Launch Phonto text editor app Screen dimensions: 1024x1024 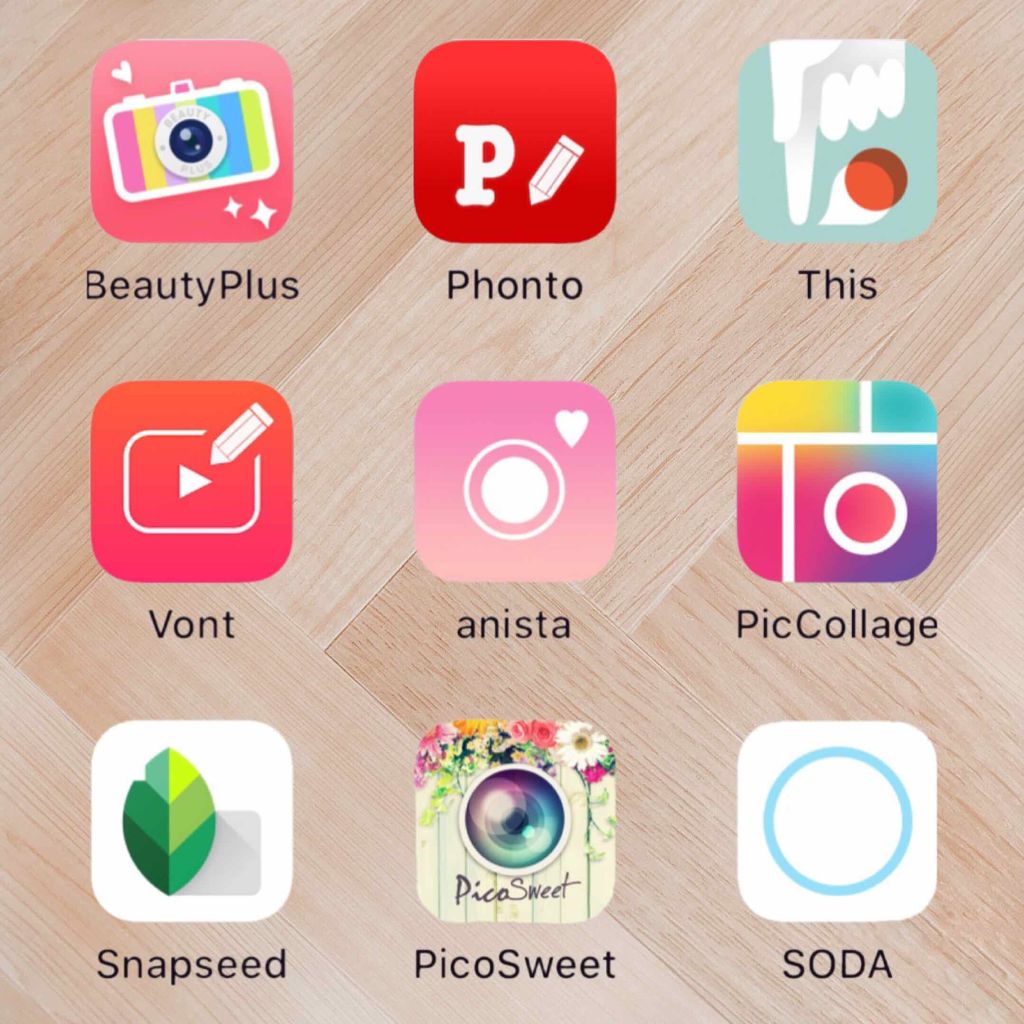[514, 141]
